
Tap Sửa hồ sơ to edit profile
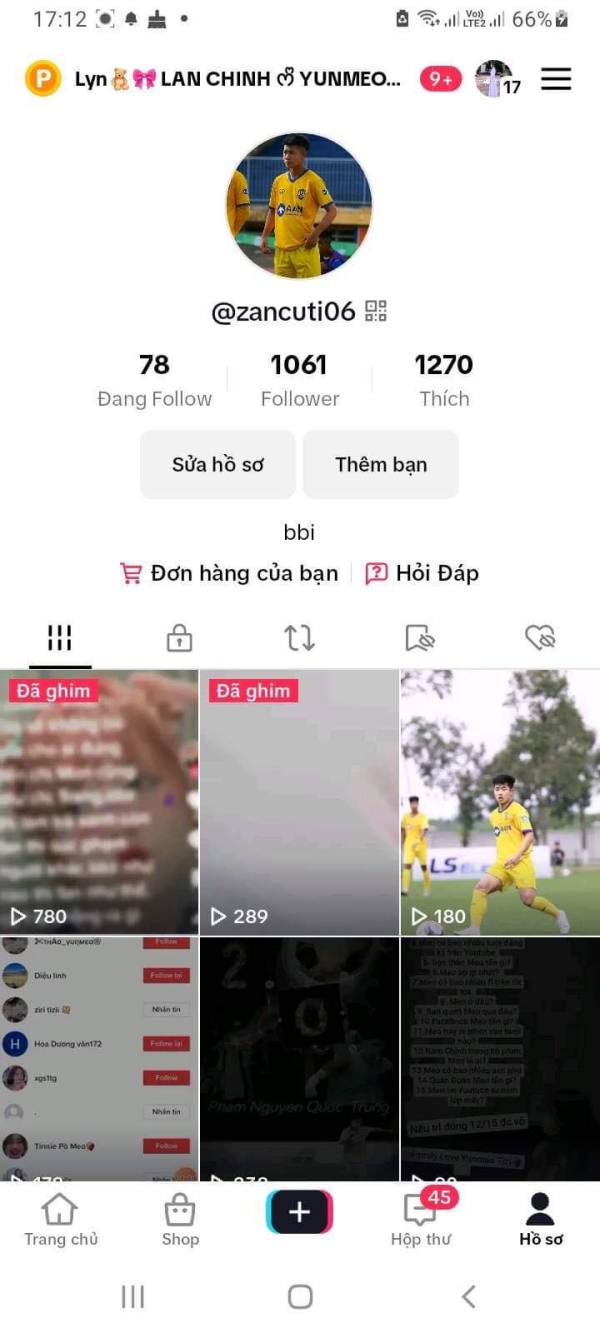pos(217,464)
